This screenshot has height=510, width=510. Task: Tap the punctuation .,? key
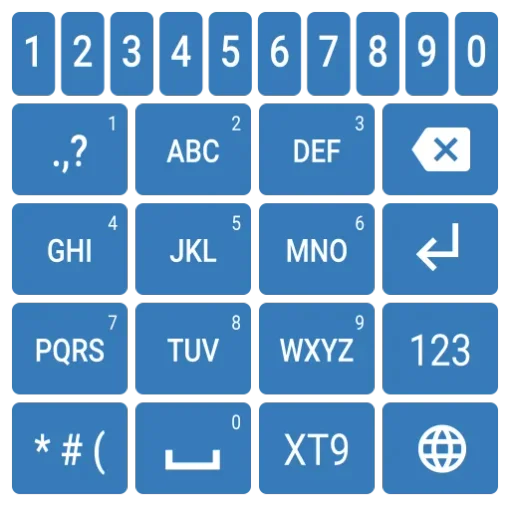70,149
